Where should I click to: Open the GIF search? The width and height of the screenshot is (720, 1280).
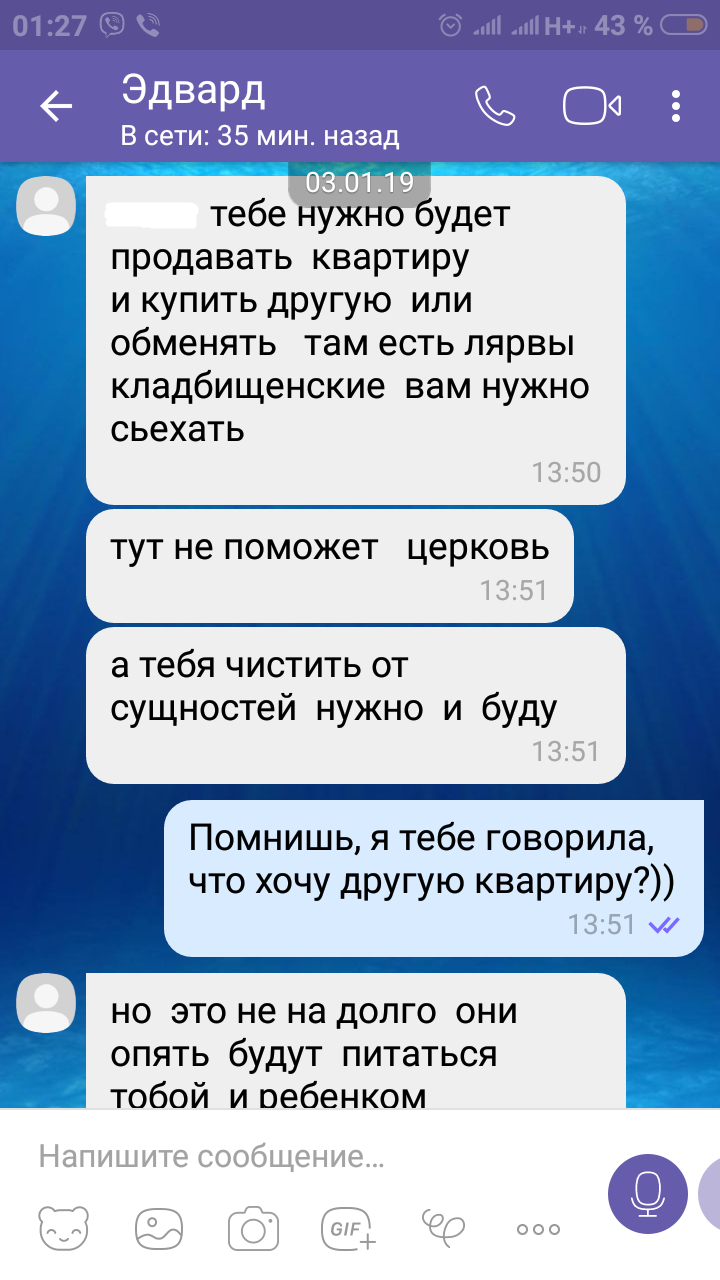[x=347, y=1227]
